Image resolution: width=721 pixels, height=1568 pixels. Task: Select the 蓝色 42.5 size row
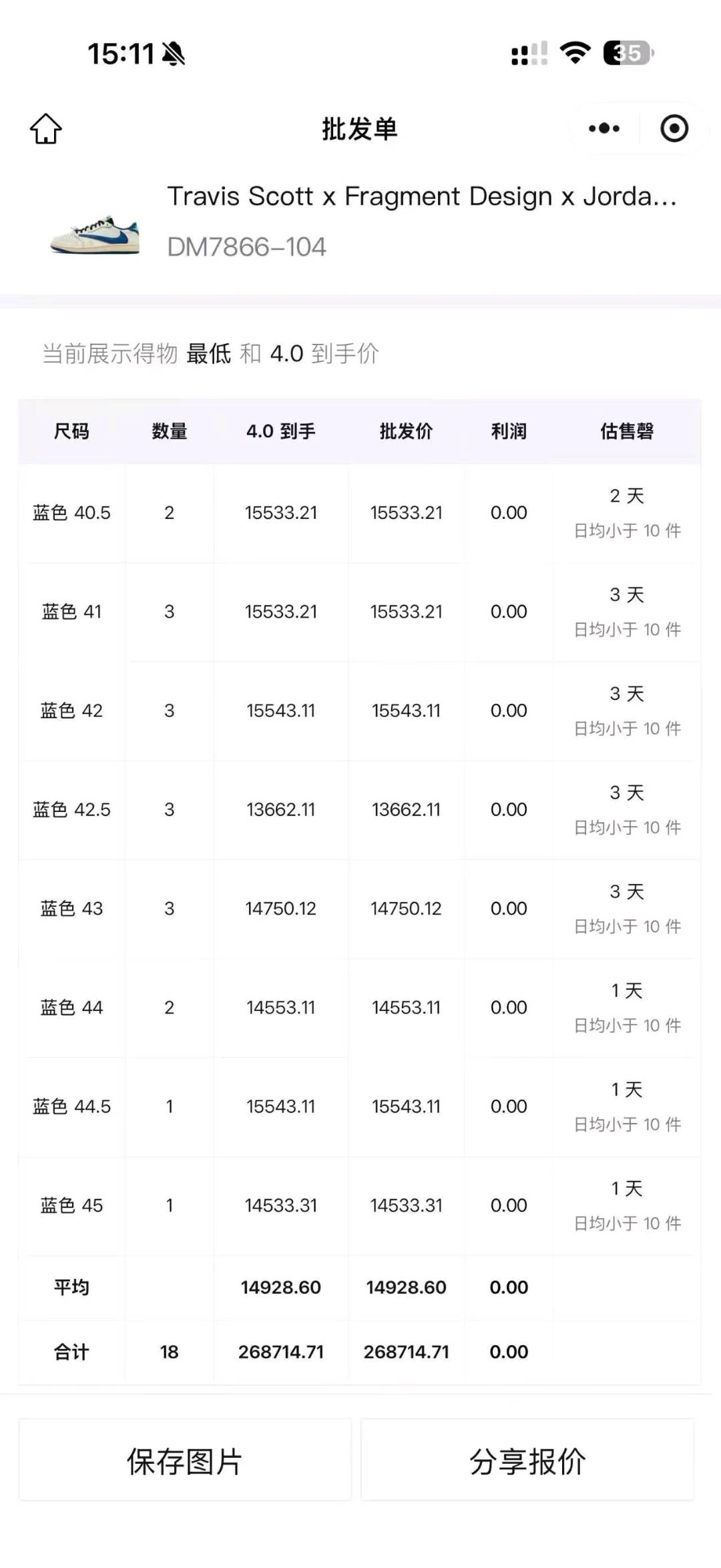(72, 808)
